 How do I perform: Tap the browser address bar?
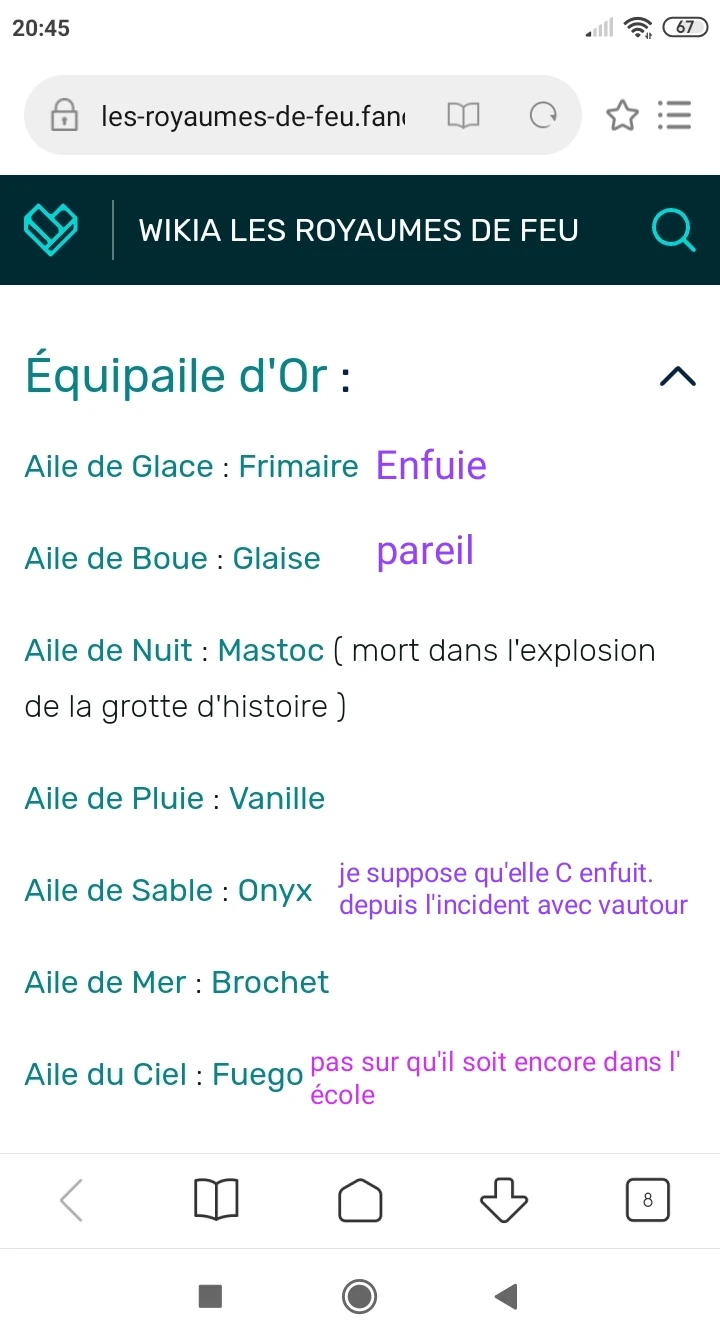[x=250, y=116]
